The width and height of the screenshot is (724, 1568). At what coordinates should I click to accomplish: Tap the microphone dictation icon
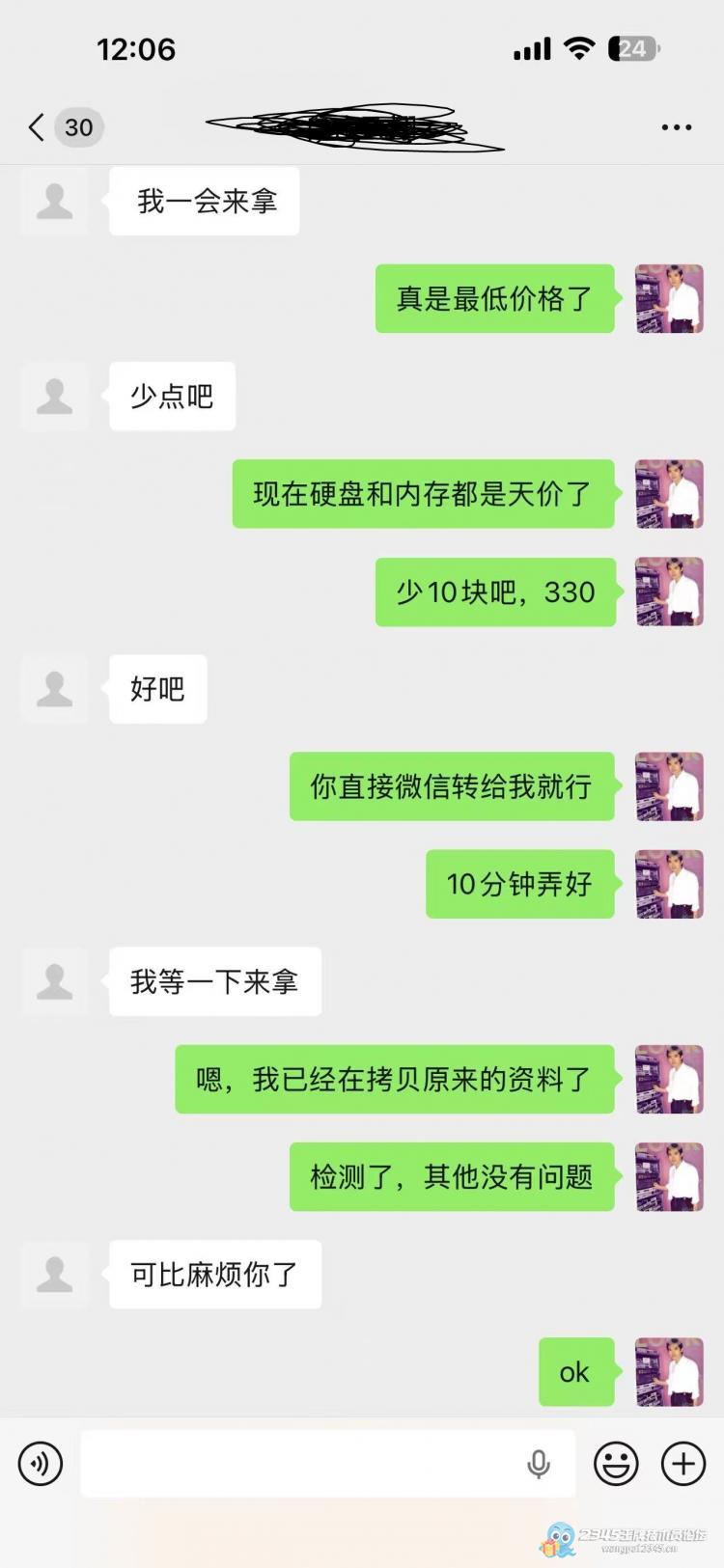pos(539,1464)
